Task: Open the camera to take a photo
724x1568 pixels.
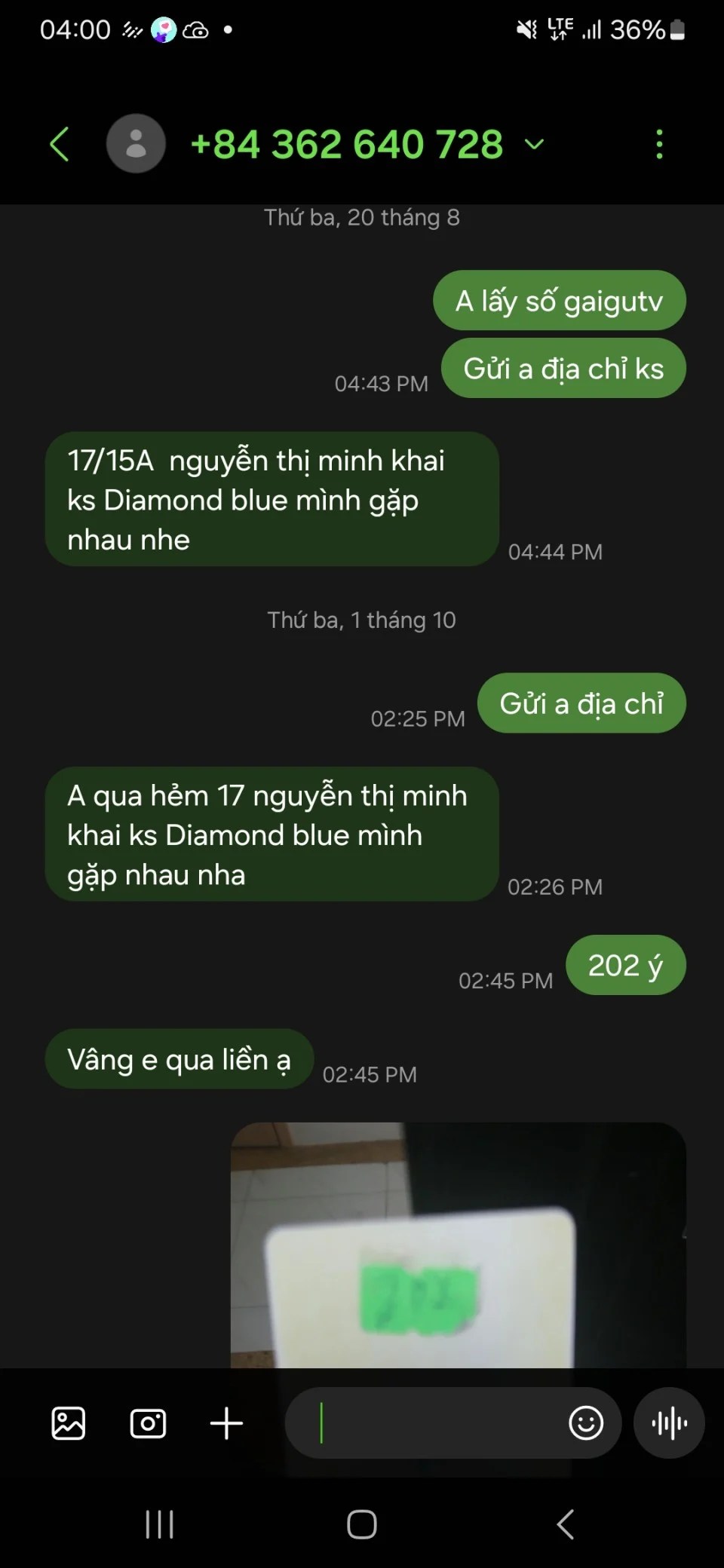Action: pos(148,1423)
